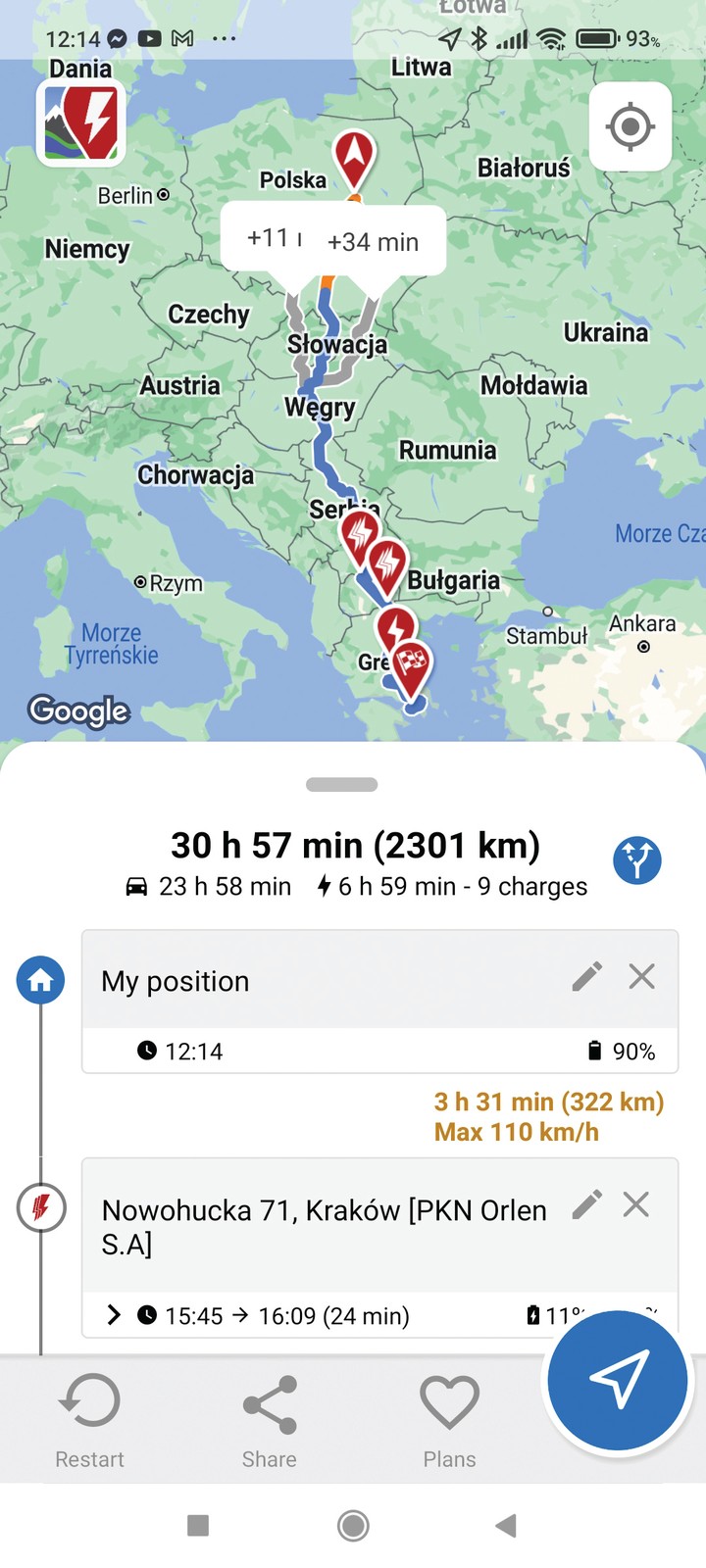The image size is (706, 1568).
Task: Open alternate routes icon beside trip duration
Action: pyautogui.click(x=637, y=859)
